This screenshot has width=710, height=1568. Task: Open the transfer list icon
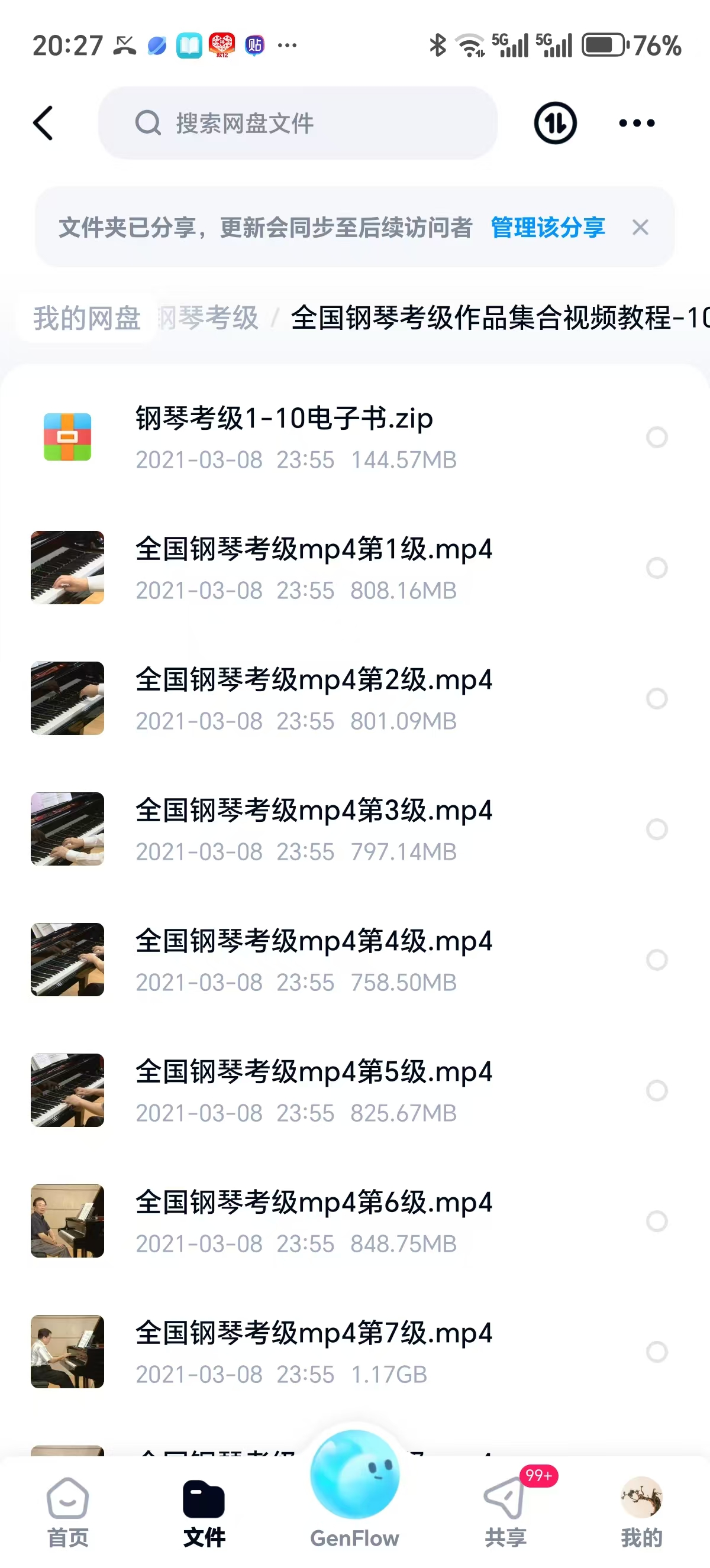(x=555, y=123)
